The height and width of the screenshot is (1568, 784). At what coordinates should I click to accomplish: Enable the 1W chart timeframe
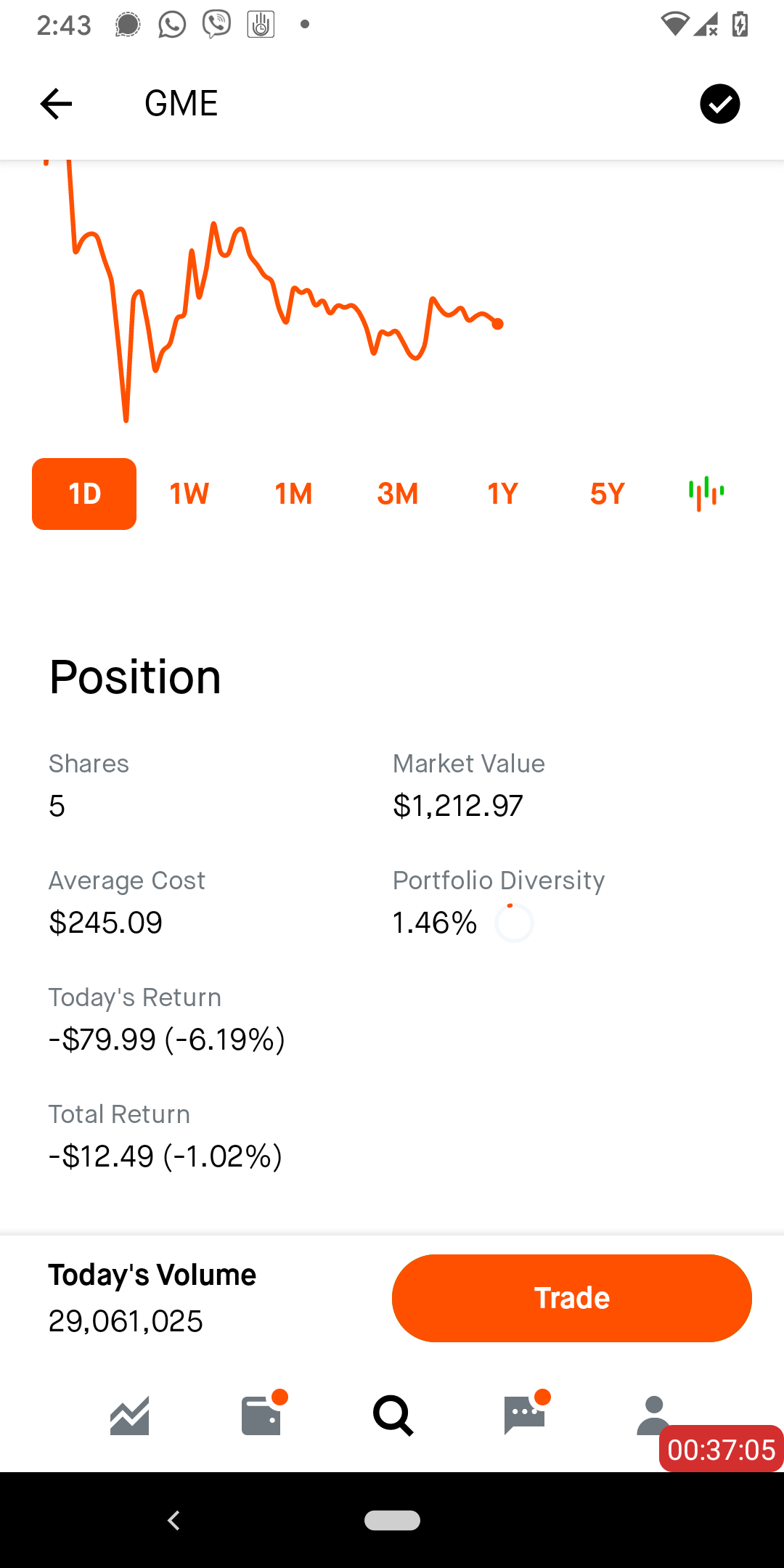tap(188, 493)
